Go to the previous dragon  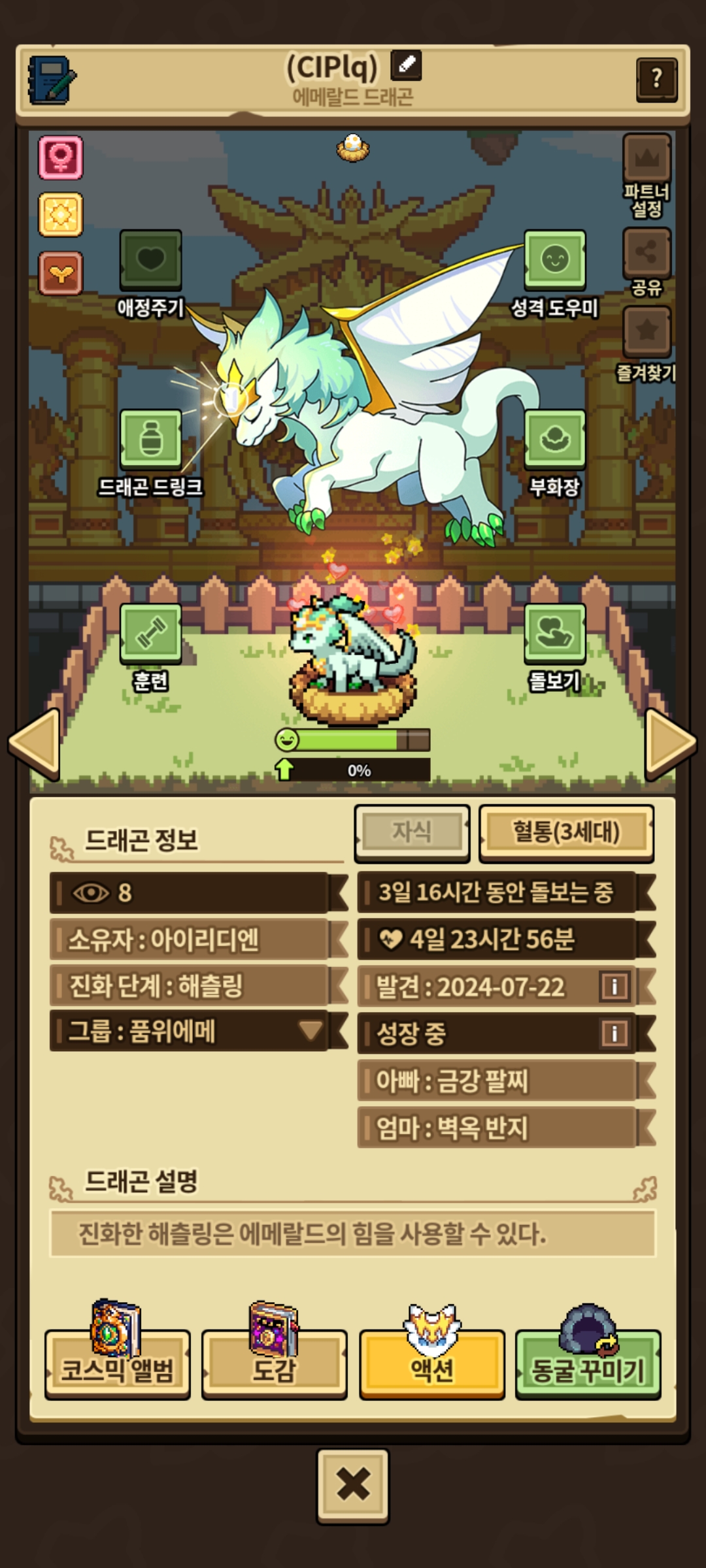[34, 745]
